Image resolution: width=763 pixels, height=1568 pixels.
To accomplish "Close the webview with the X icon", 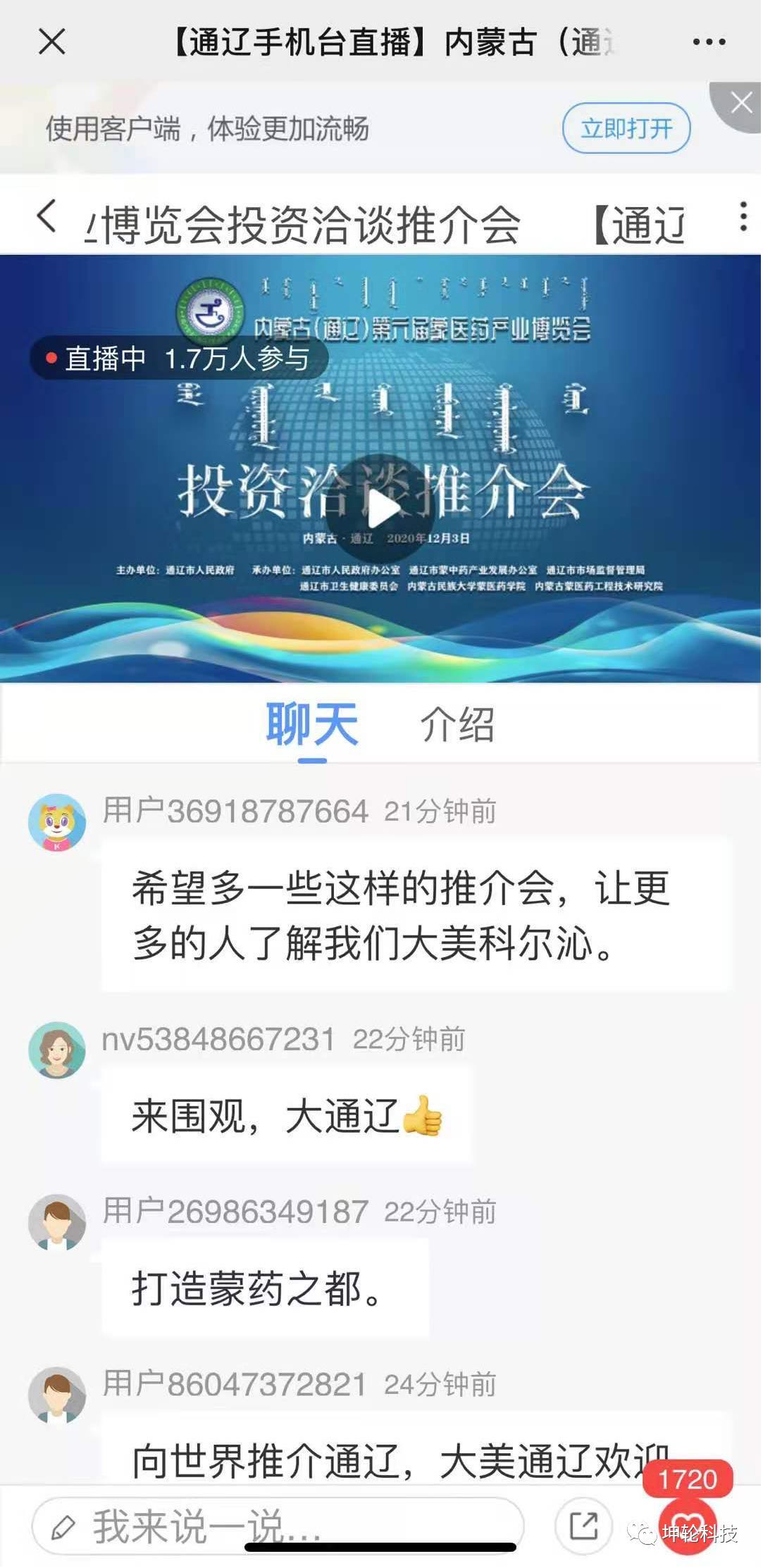I will click(51, 42).
